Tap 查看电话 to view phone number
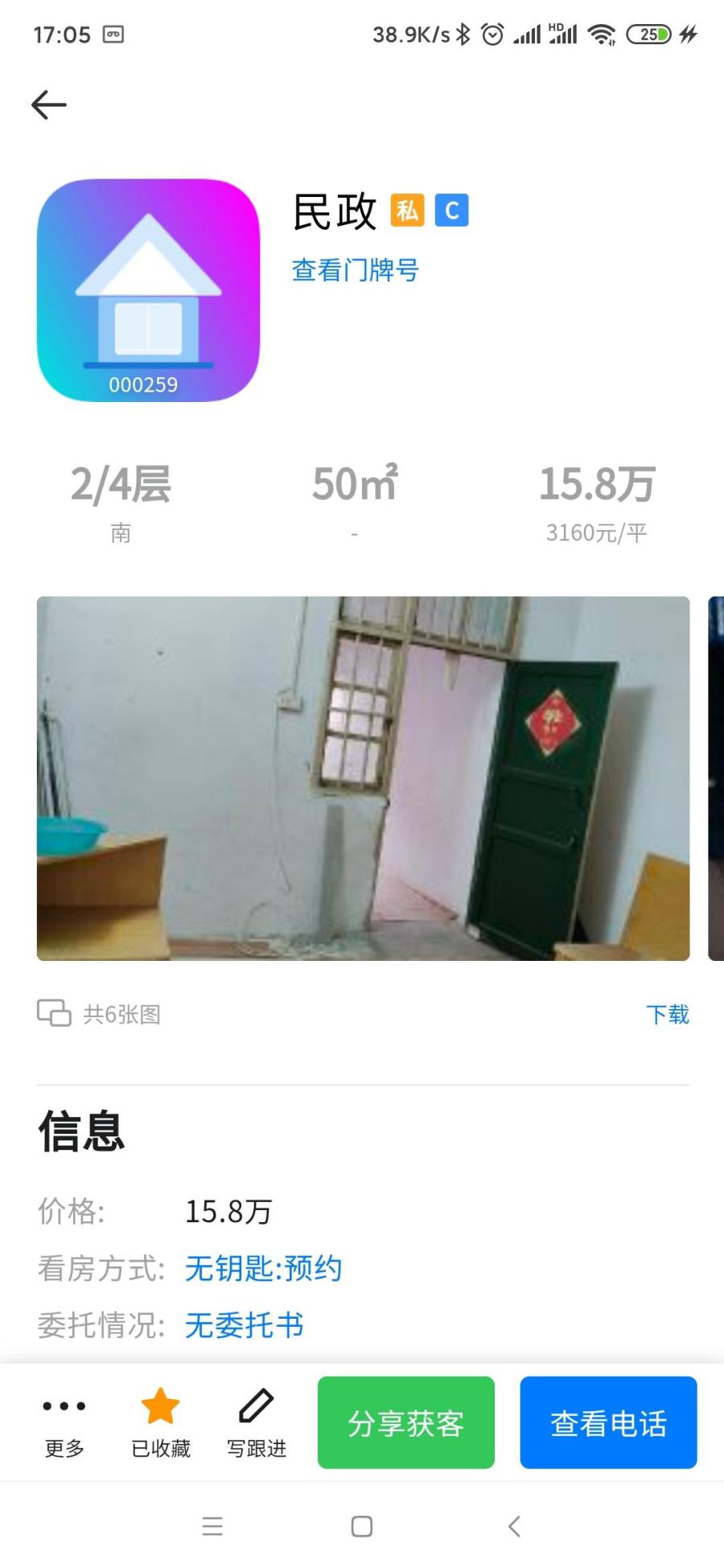Screen dimensions: 724x1568 click(x=608, y=1422)
